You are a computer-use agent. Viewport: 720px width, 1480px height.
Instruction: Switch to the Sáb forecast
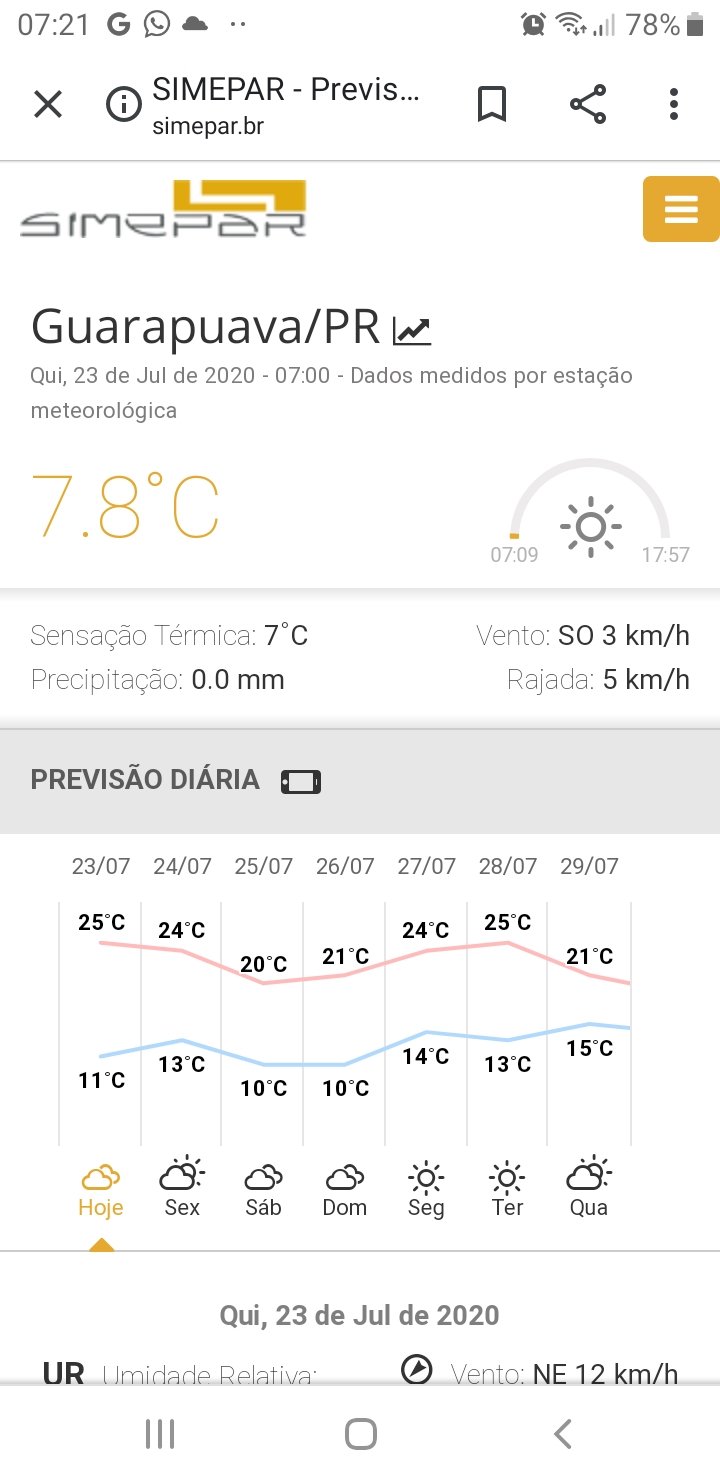coord(264,1190)
